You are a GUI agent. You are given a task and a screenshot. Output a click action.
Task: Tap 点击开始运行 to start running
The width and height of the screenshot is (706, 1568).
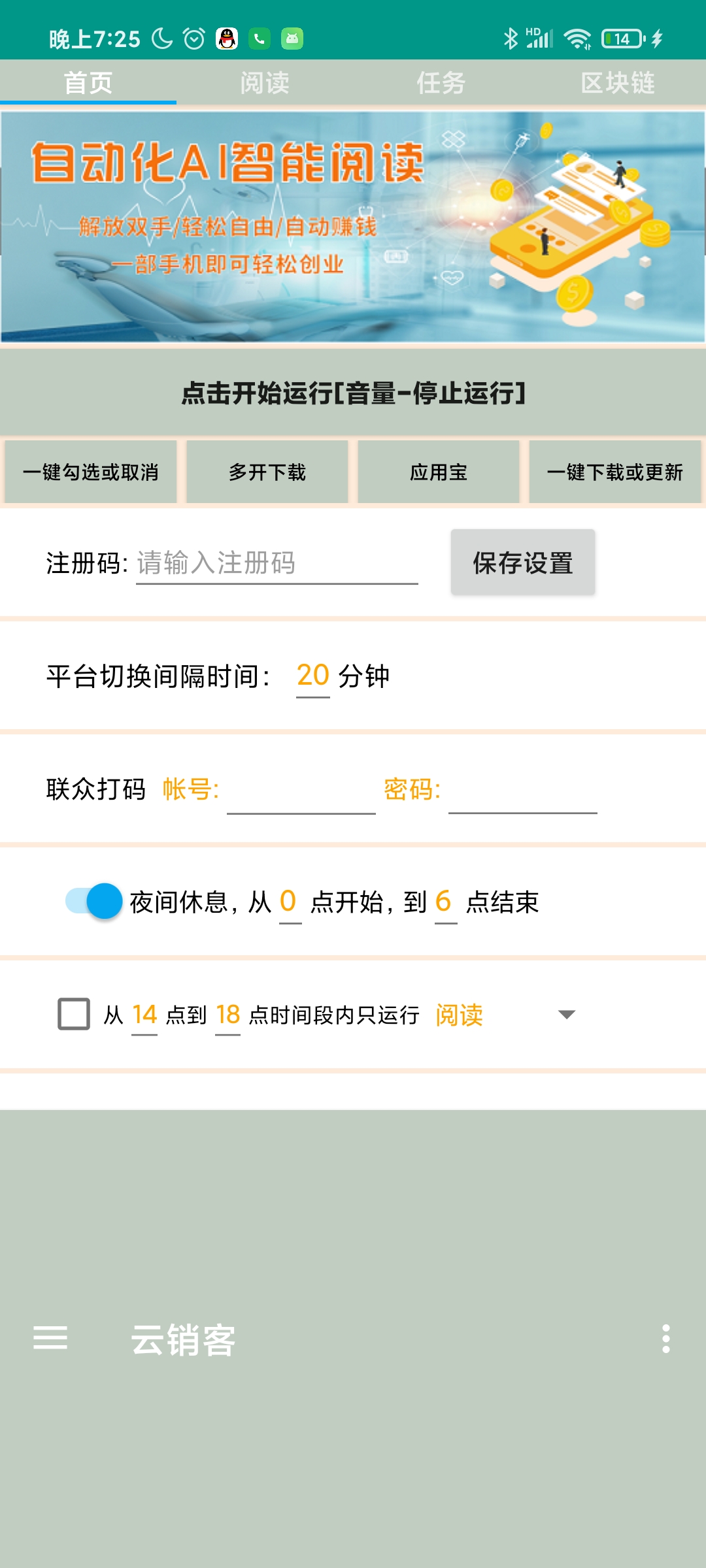click(353, 393)
